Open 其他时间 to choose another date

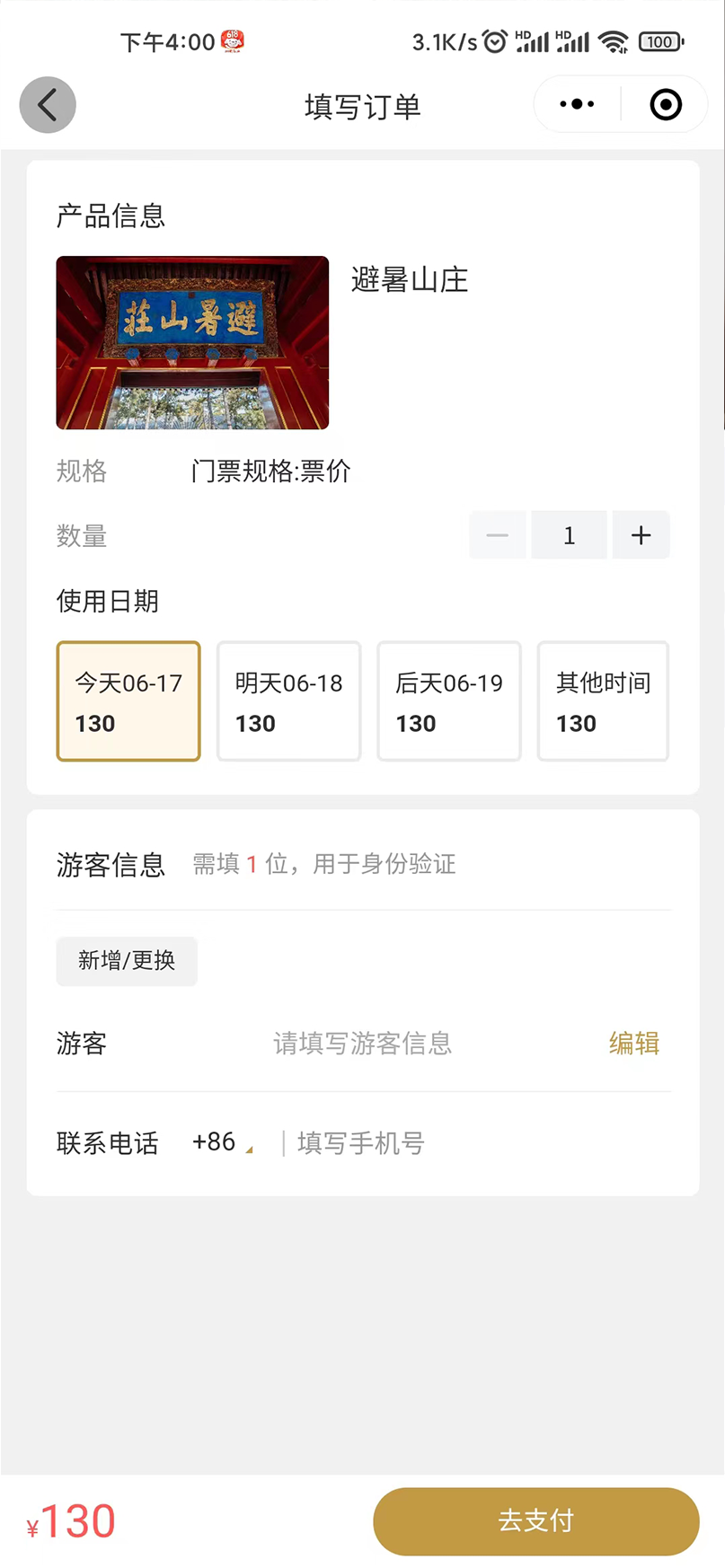click(x=603, y=701)
